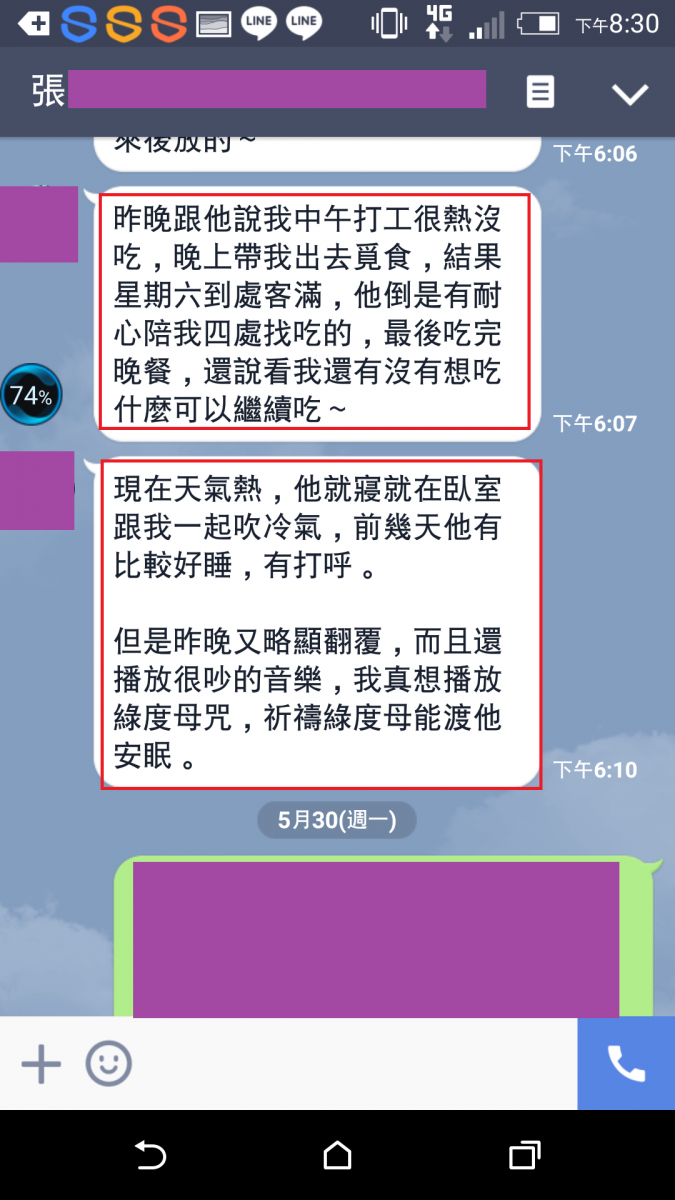Open the emoji sticker picker
The width and height of the screenshot is (675, 1200).
(x=108, y=1065)
